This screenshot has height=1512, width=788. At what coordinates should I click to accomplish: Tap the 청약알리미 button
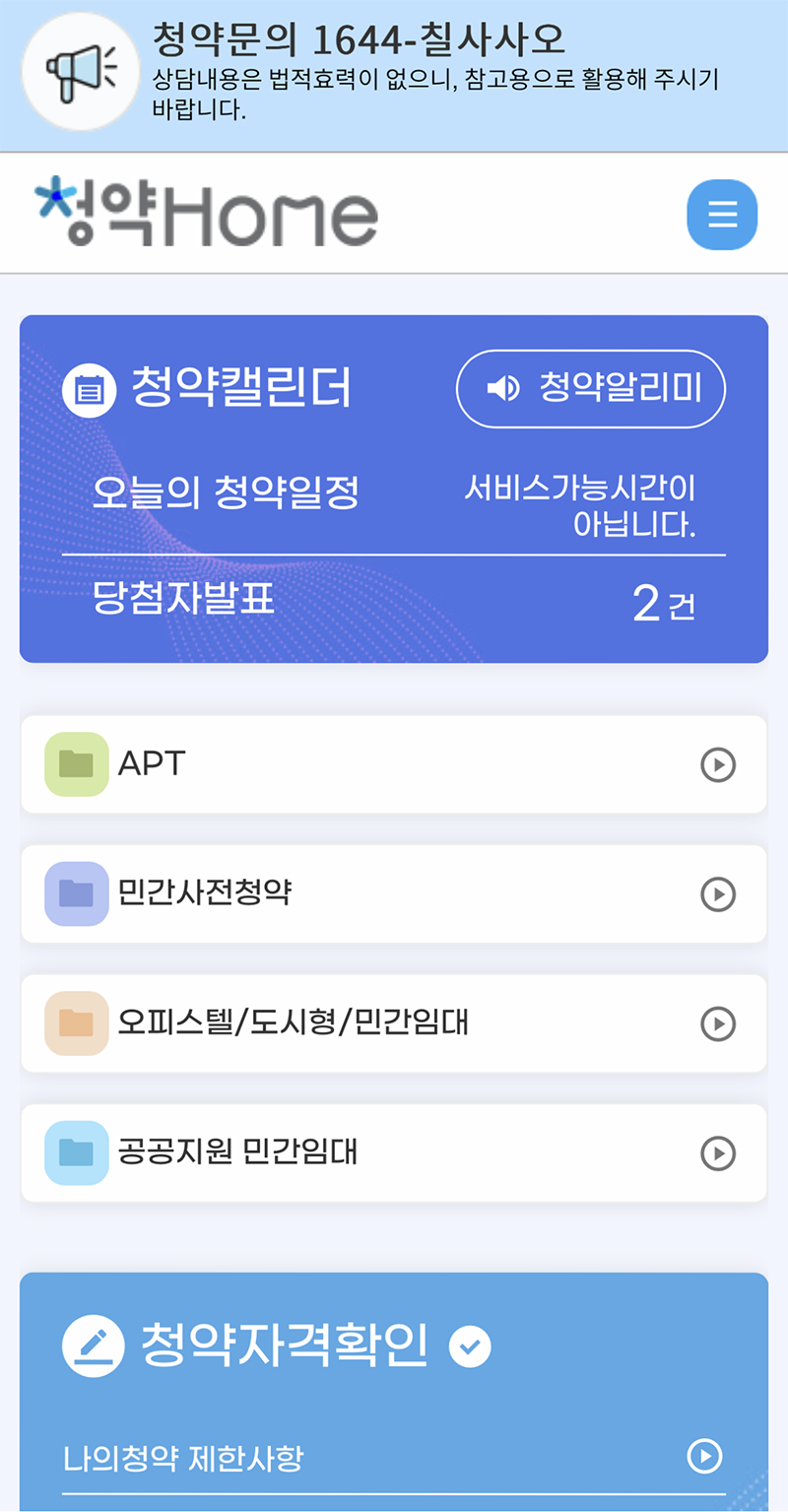pyautogui.click(x=591, y=389)
